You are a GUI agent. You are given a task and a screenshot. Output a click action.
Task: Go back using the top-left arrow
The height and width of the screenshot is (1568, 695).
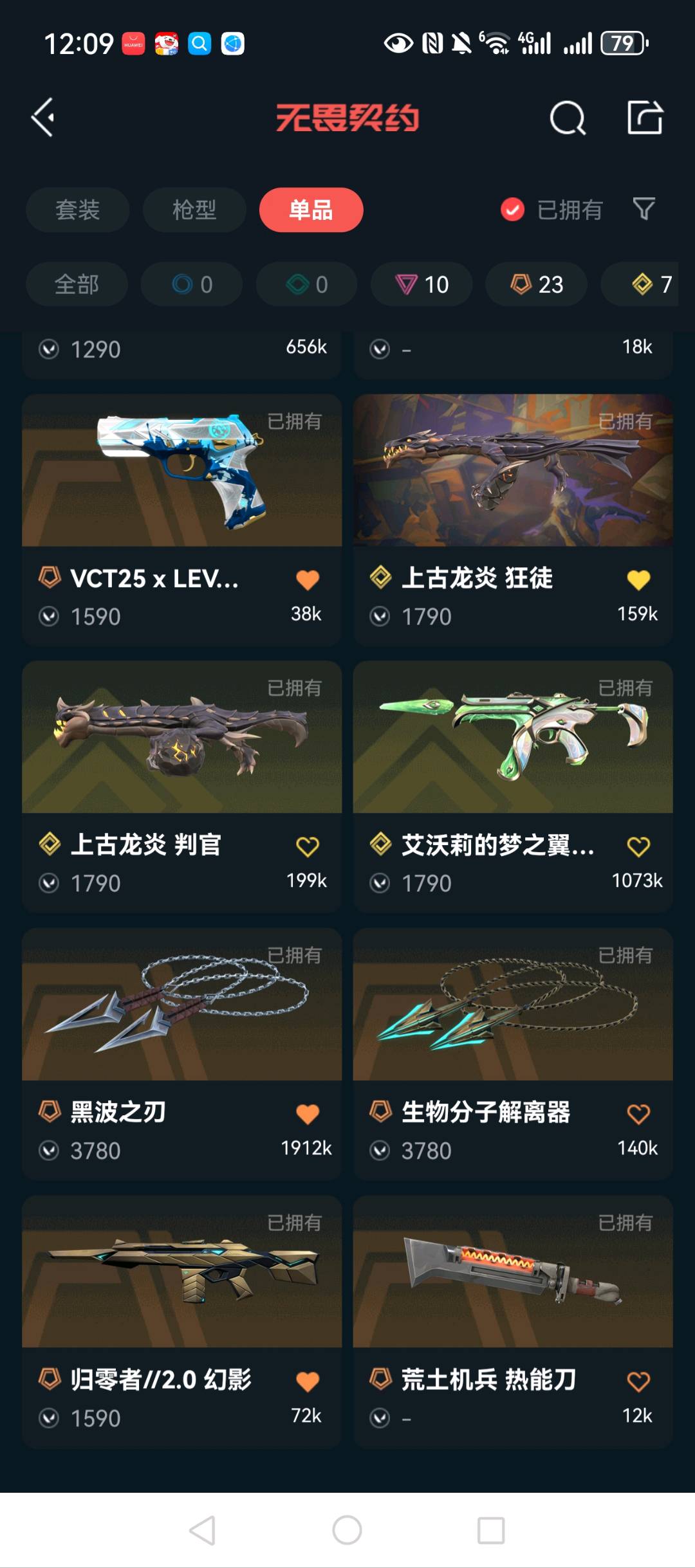pyautogui.click(x=43, y=118)
